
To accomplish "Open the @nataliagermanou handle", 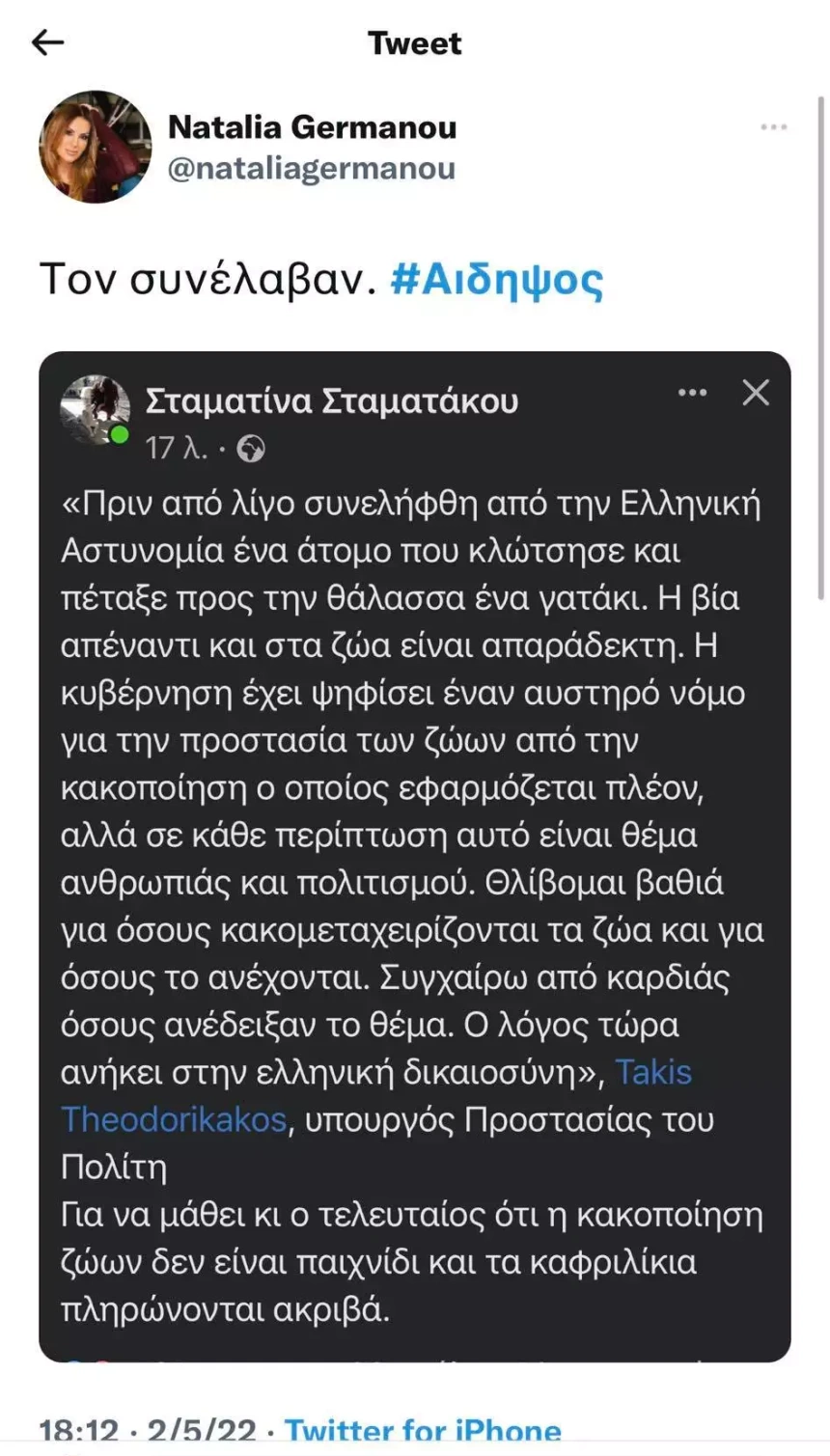I will [x=311, y=169].
